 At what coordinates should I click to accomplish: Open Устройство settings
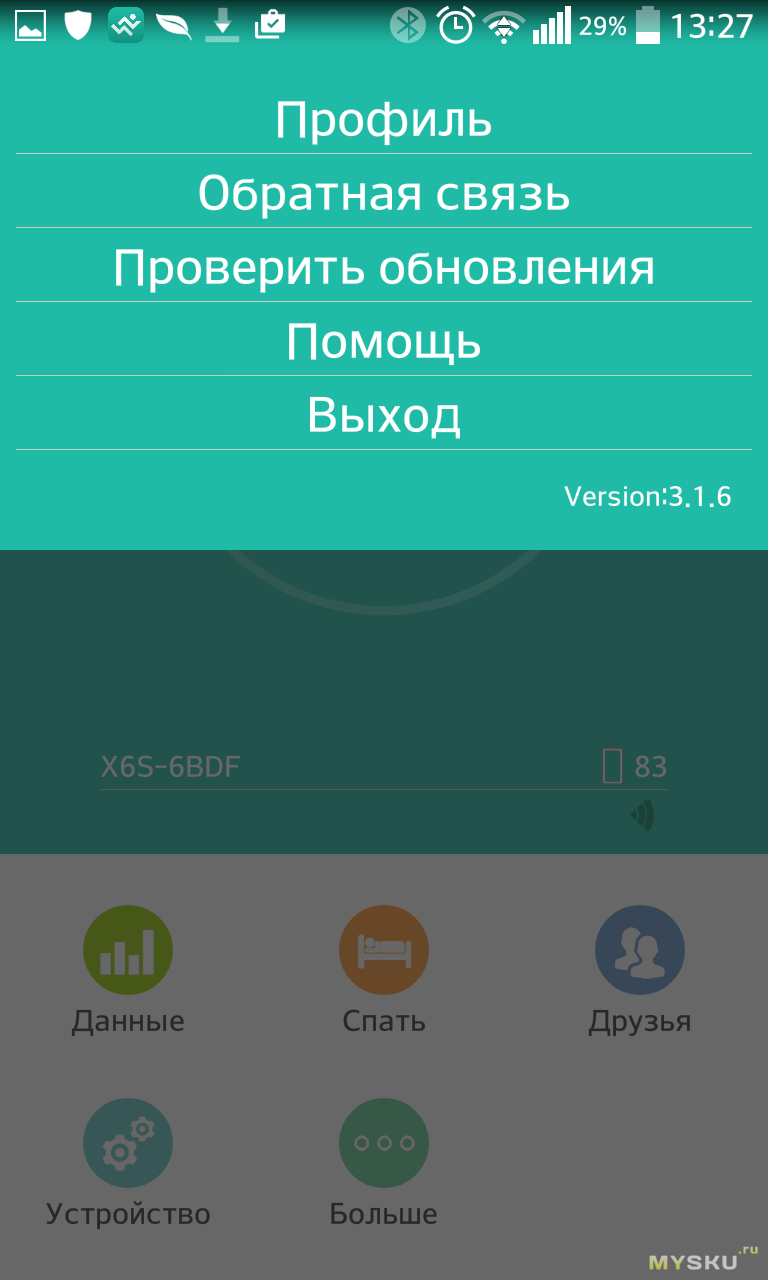[x=128, y=1143]
